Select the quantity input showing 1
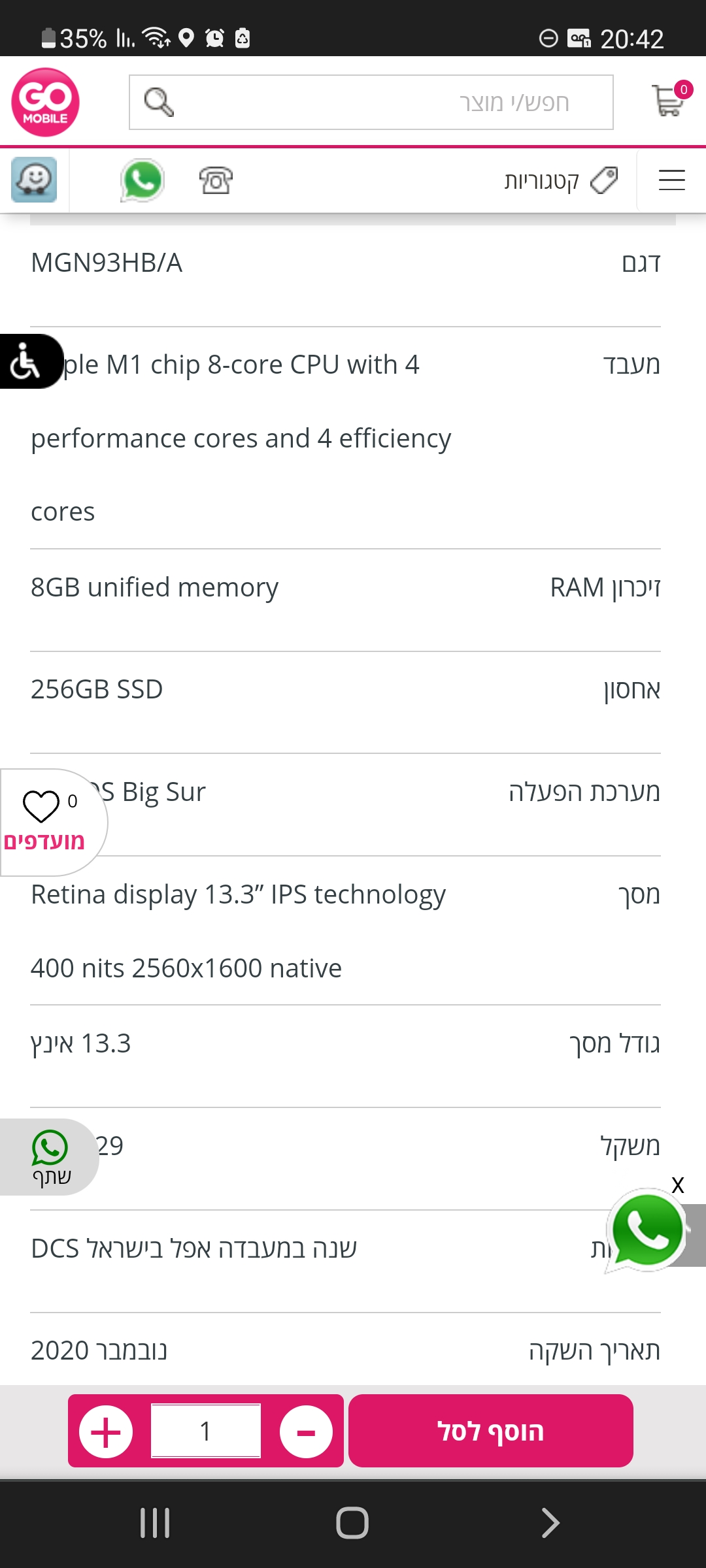The width and height of the screenshot is (706, 1568). click(x=206, y=1431)
